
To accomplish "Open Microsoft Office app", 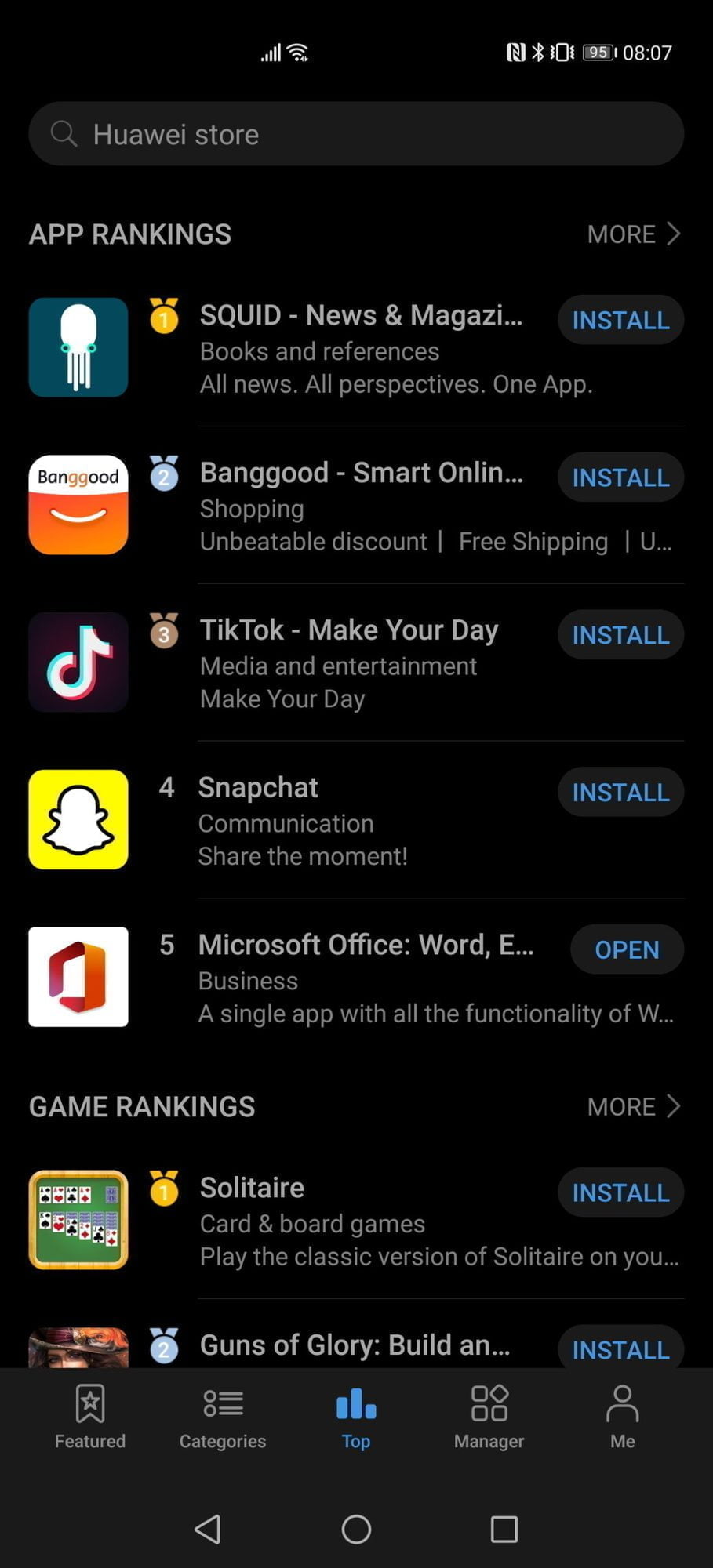I will 626,949.
